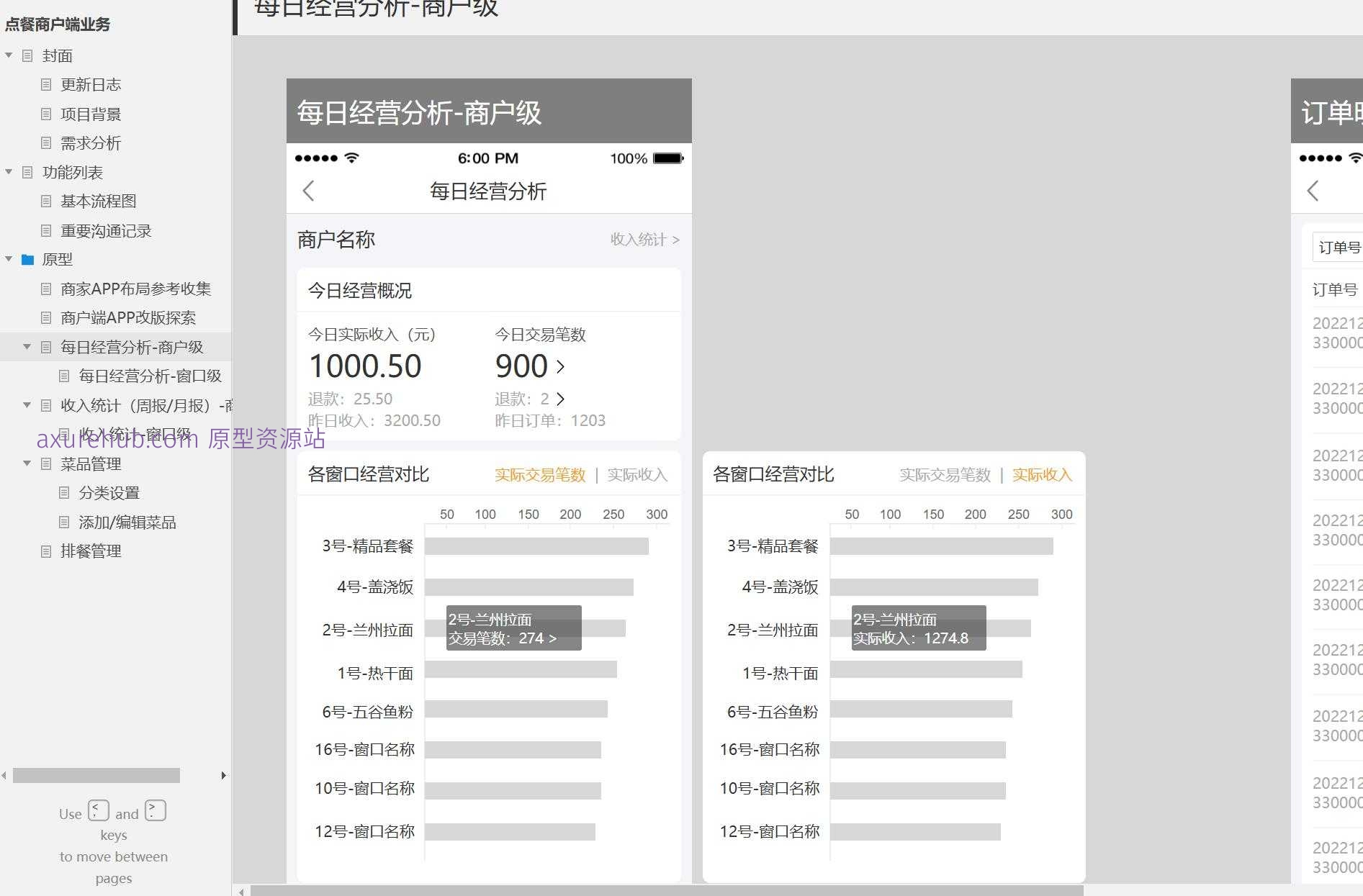Open 商家APP布局参考收集 in the sidebar

click(x=135, y=289)
